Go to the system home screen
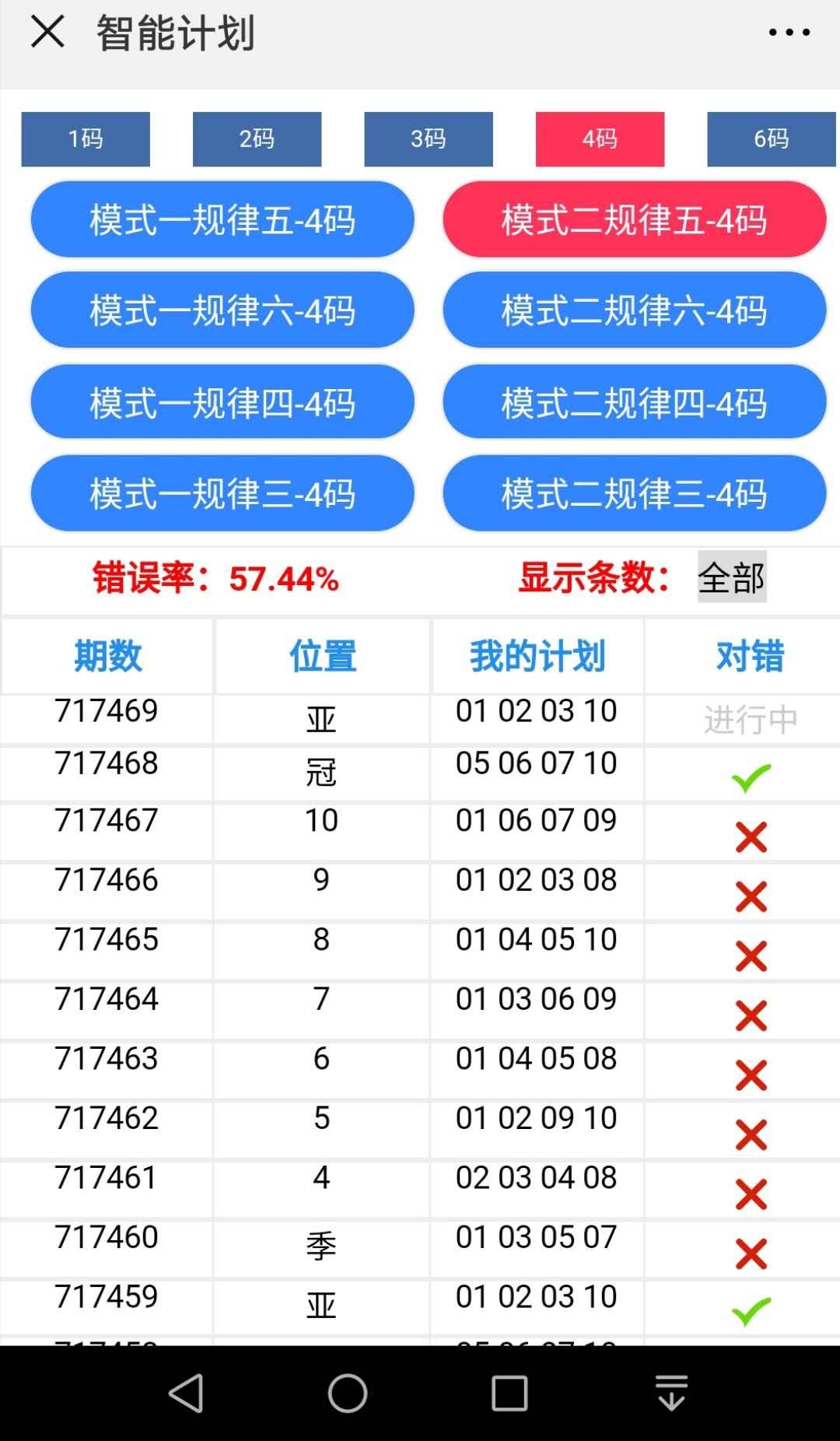 [348, 1393]
